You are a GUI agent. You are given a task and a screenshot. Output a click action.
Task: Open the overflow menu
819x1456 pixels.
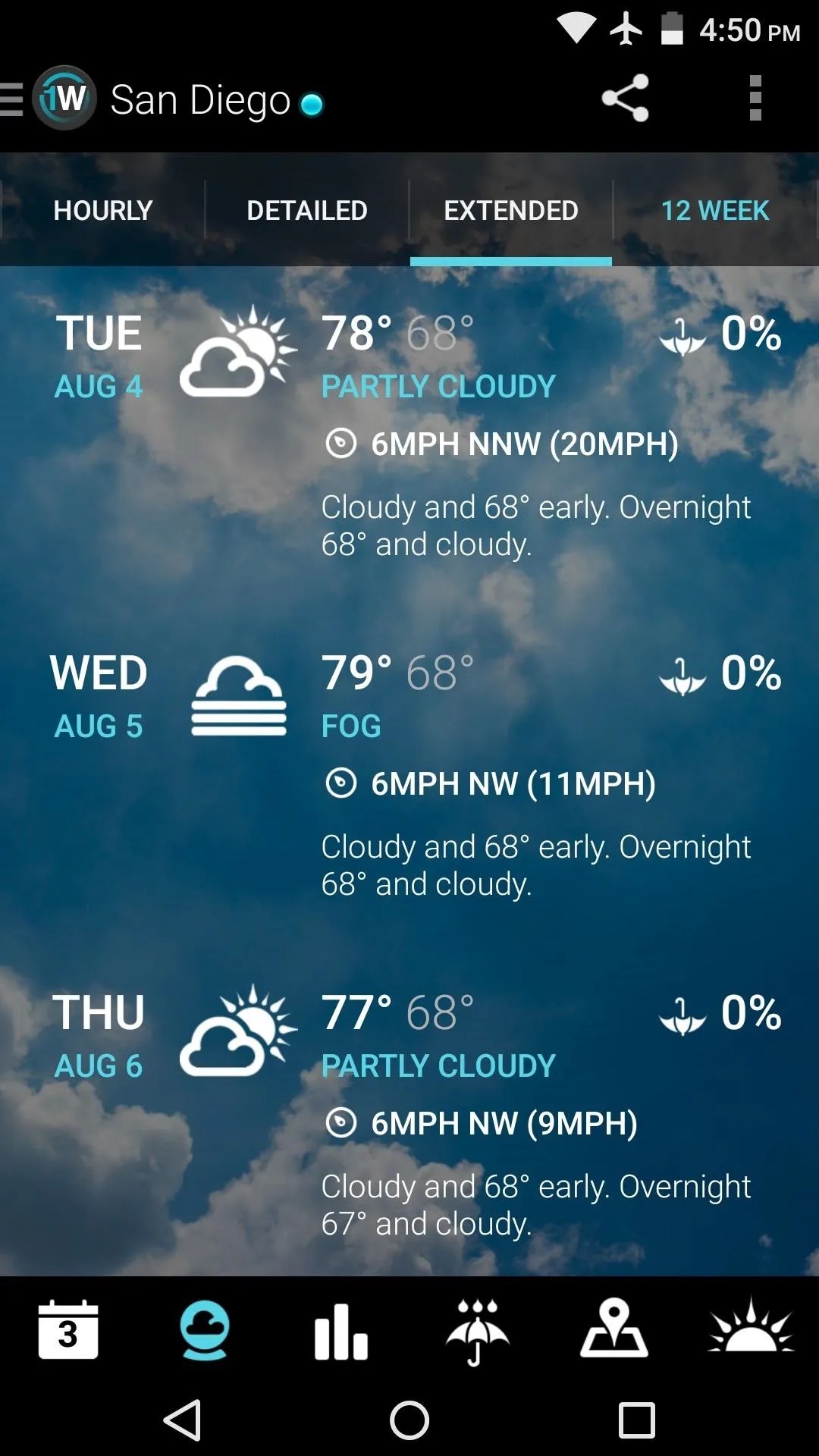(x=755, y=98)
